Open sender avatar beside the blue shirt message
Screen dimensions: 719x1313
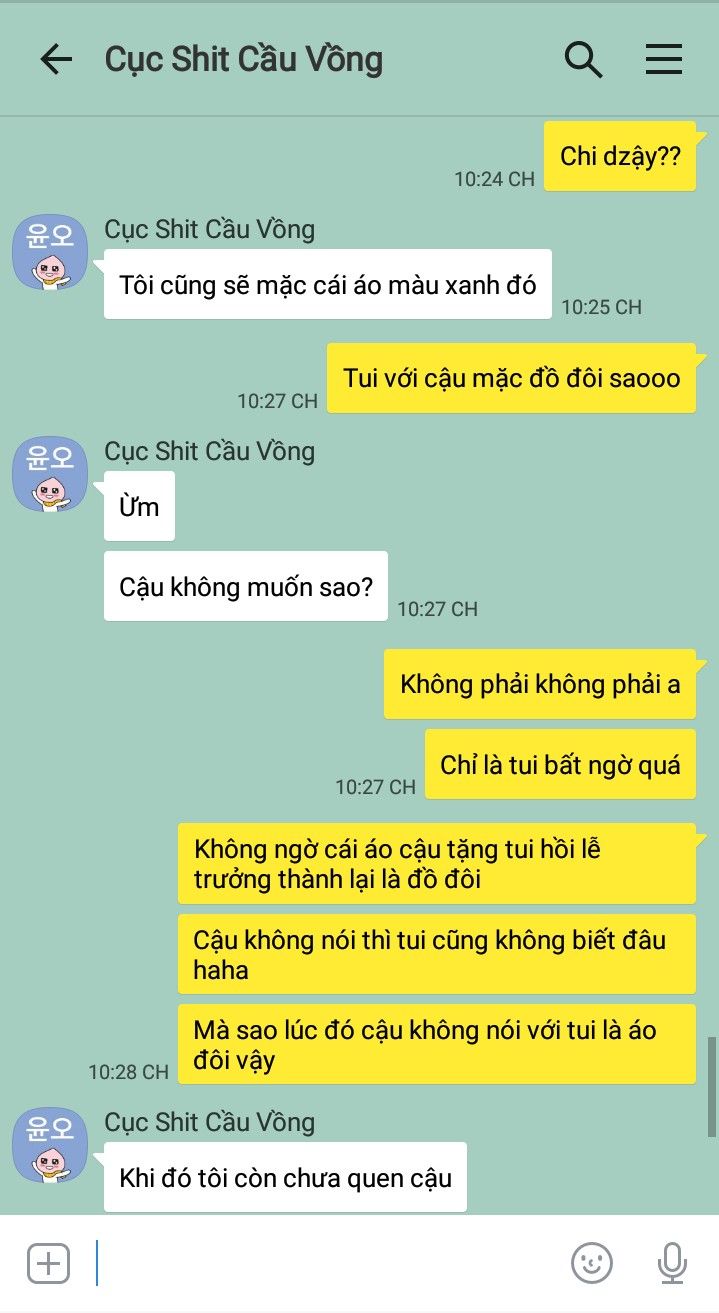click(x=49, y=251)
